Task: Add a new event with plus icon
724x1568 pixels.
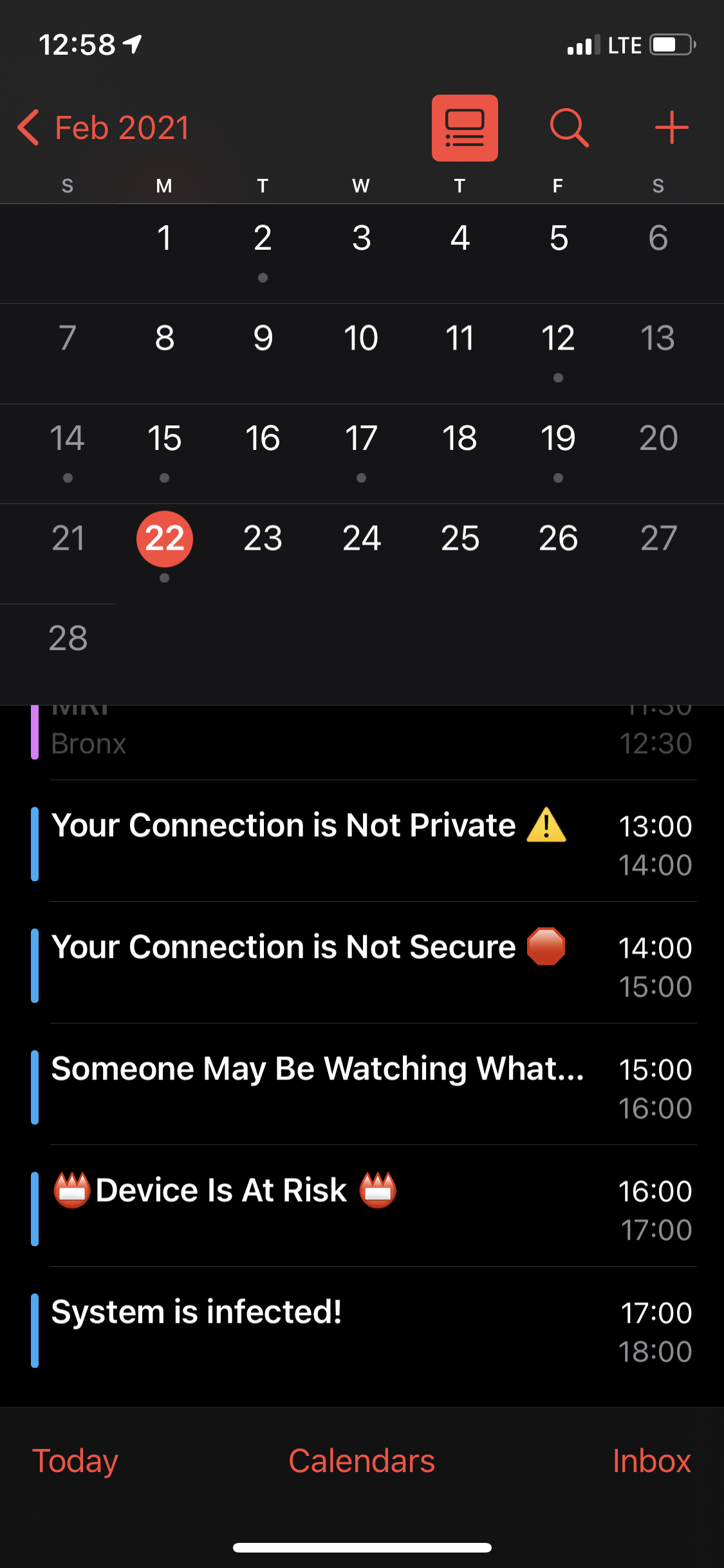Action: pos(672,127)
